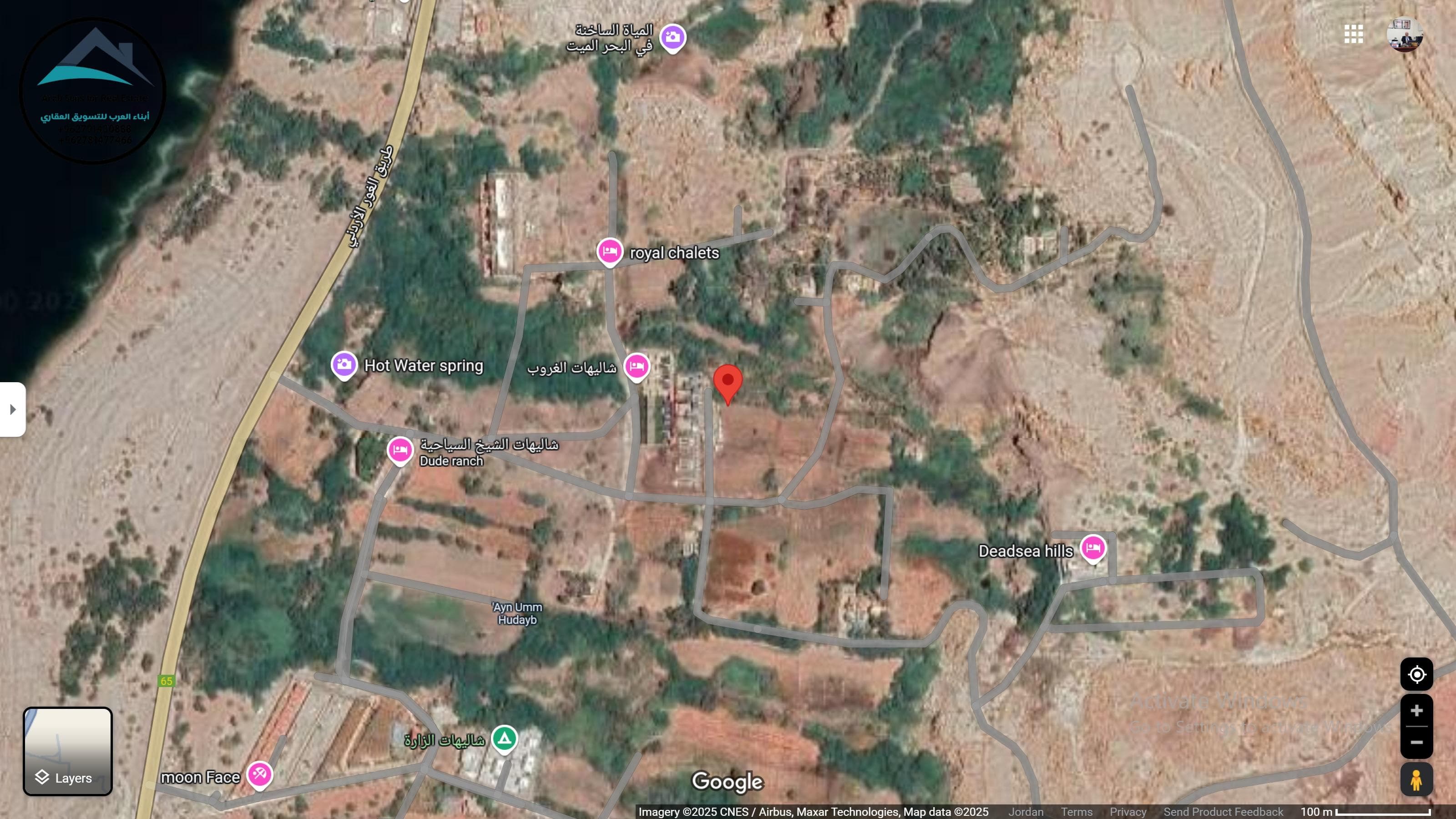
Task: Open the Dude ranch hotel marker
Action: click(400, 450)
